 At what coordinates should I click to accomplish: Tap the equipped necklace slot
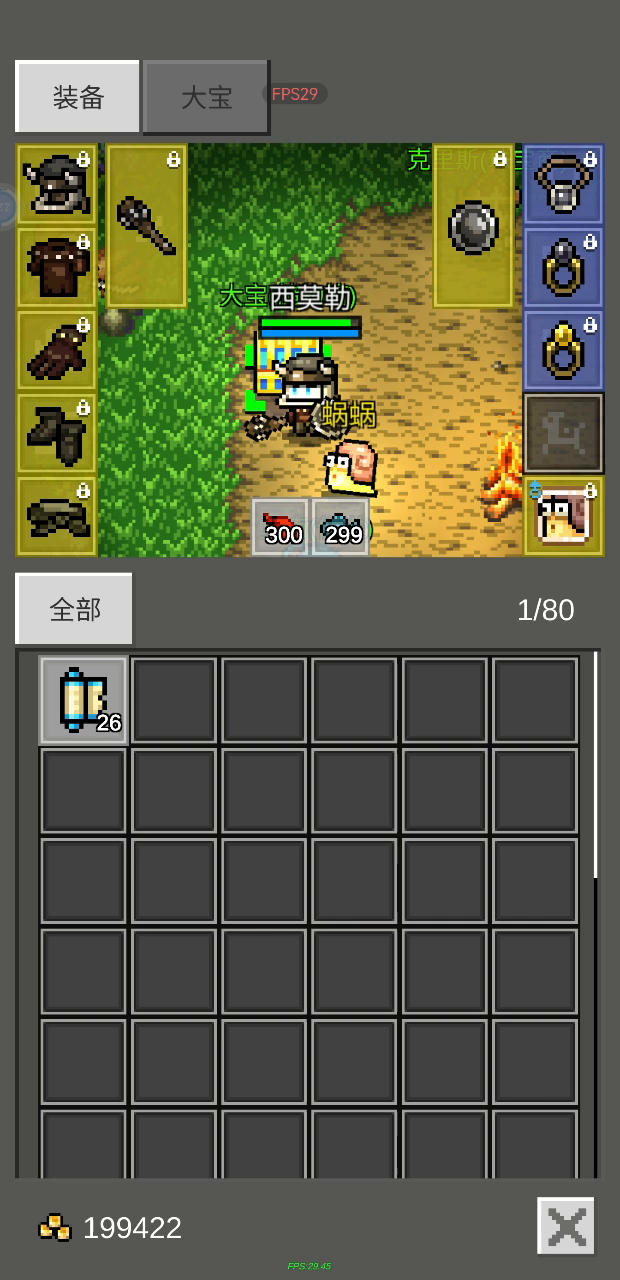coord(564,184)
